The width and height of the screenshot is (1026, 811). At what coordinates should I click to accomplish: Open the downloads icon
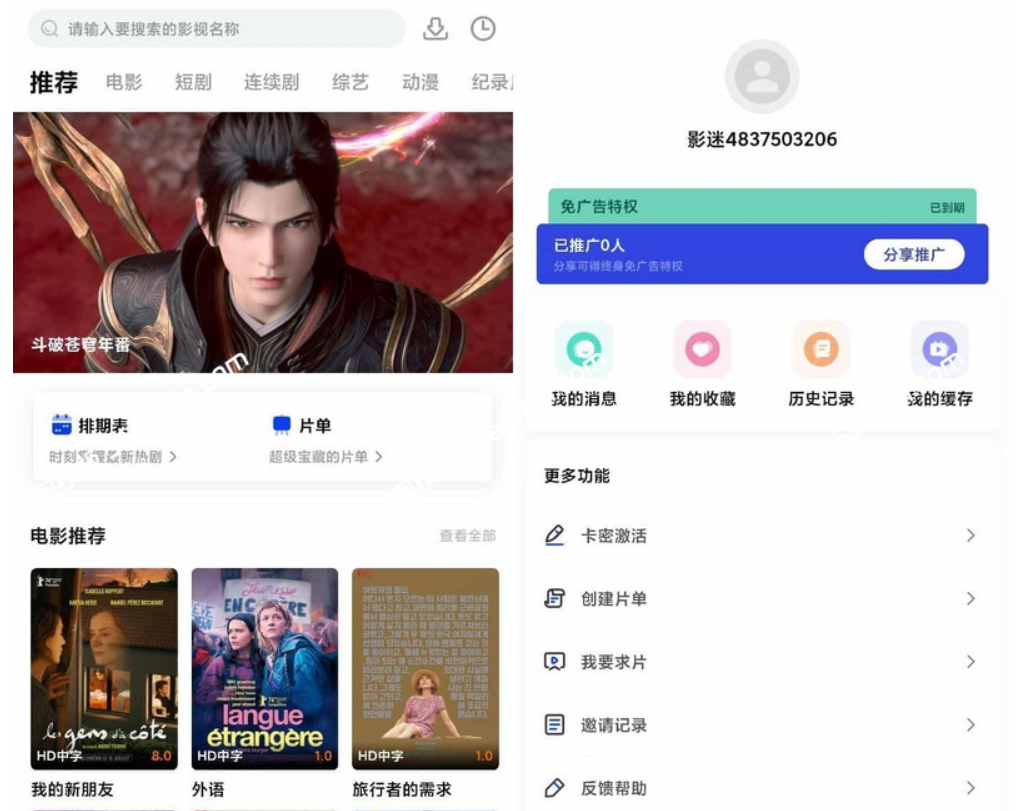click(x=435, y=29)
